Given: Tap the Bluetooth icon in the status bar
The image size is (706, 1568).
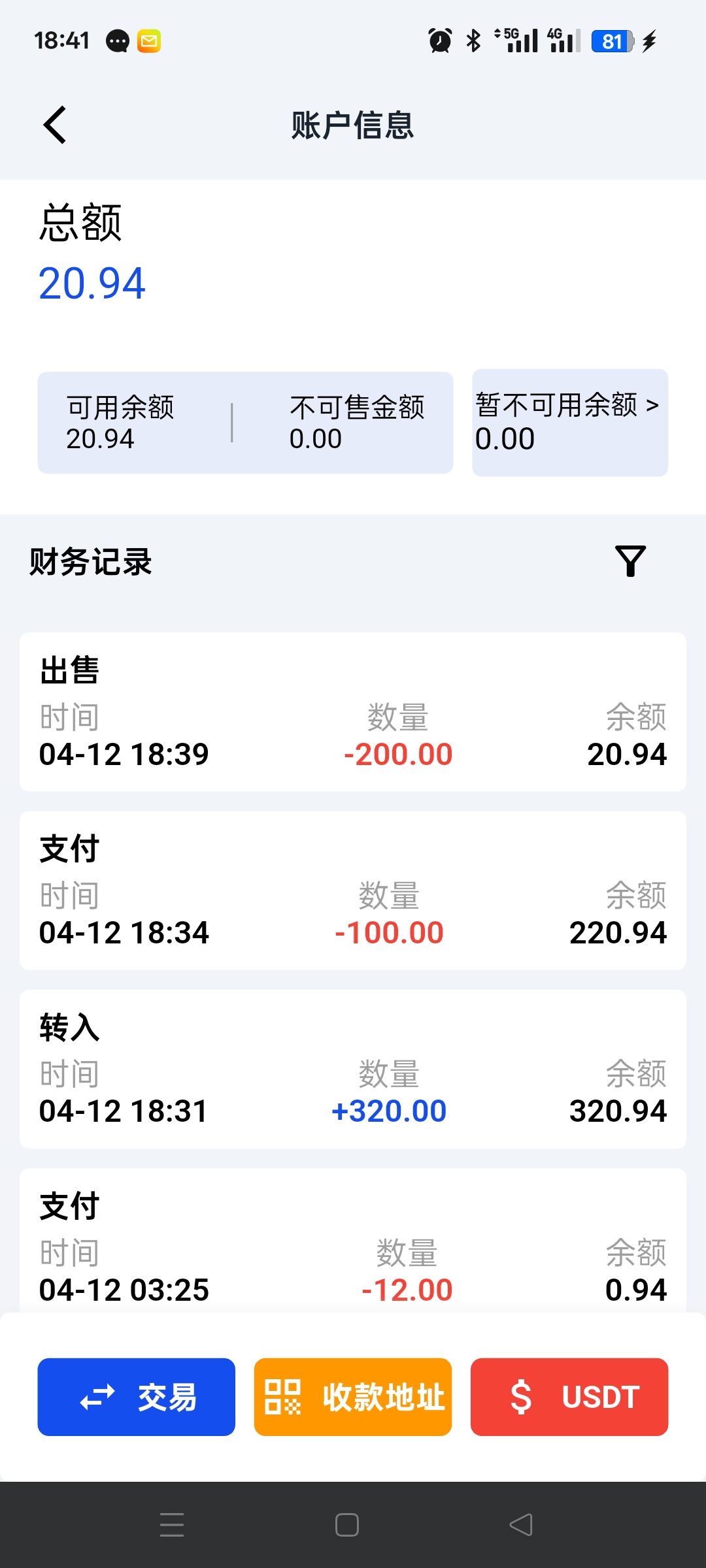Looking at the screenshot, I should (x=472, y=41).
